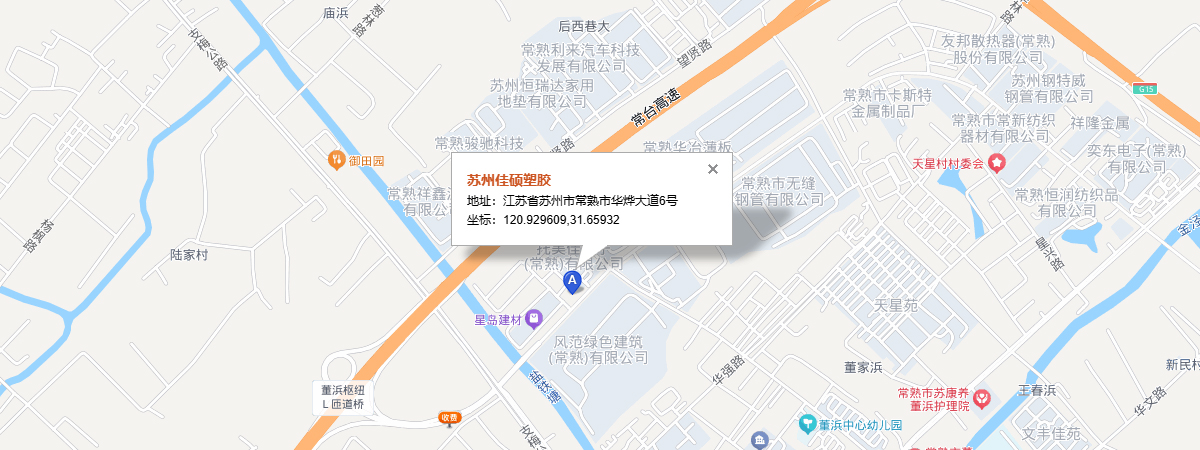Tap the blue A location marker

click(x=573, y=283)
